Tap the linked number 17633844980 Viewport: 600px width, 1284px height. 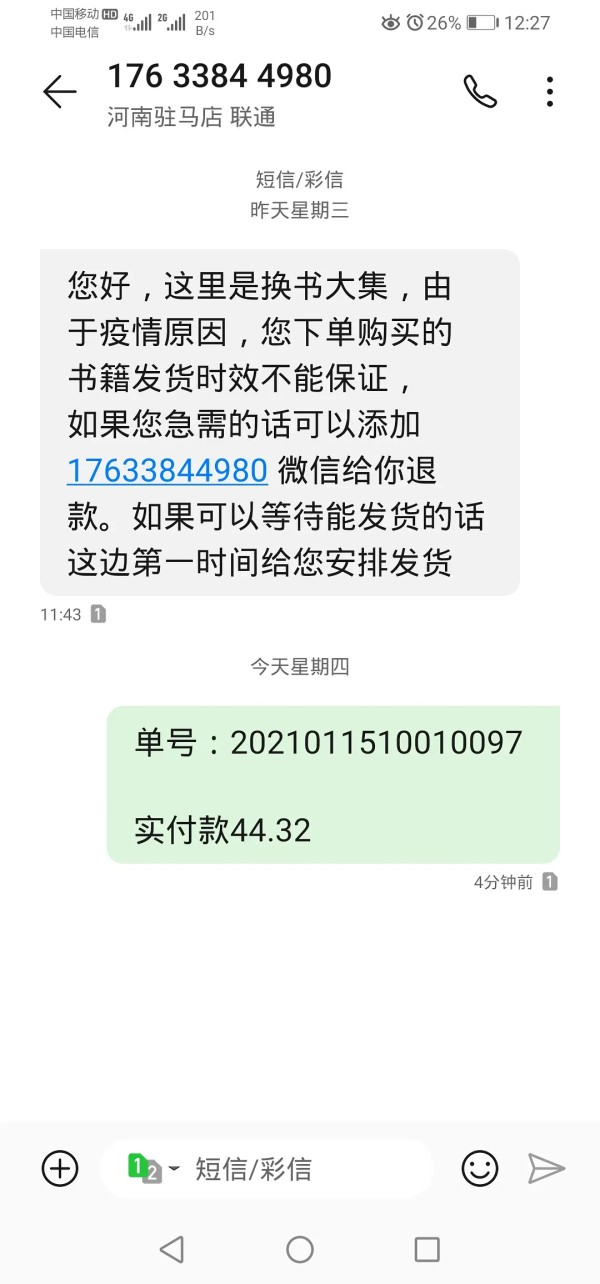pos(167,469)
